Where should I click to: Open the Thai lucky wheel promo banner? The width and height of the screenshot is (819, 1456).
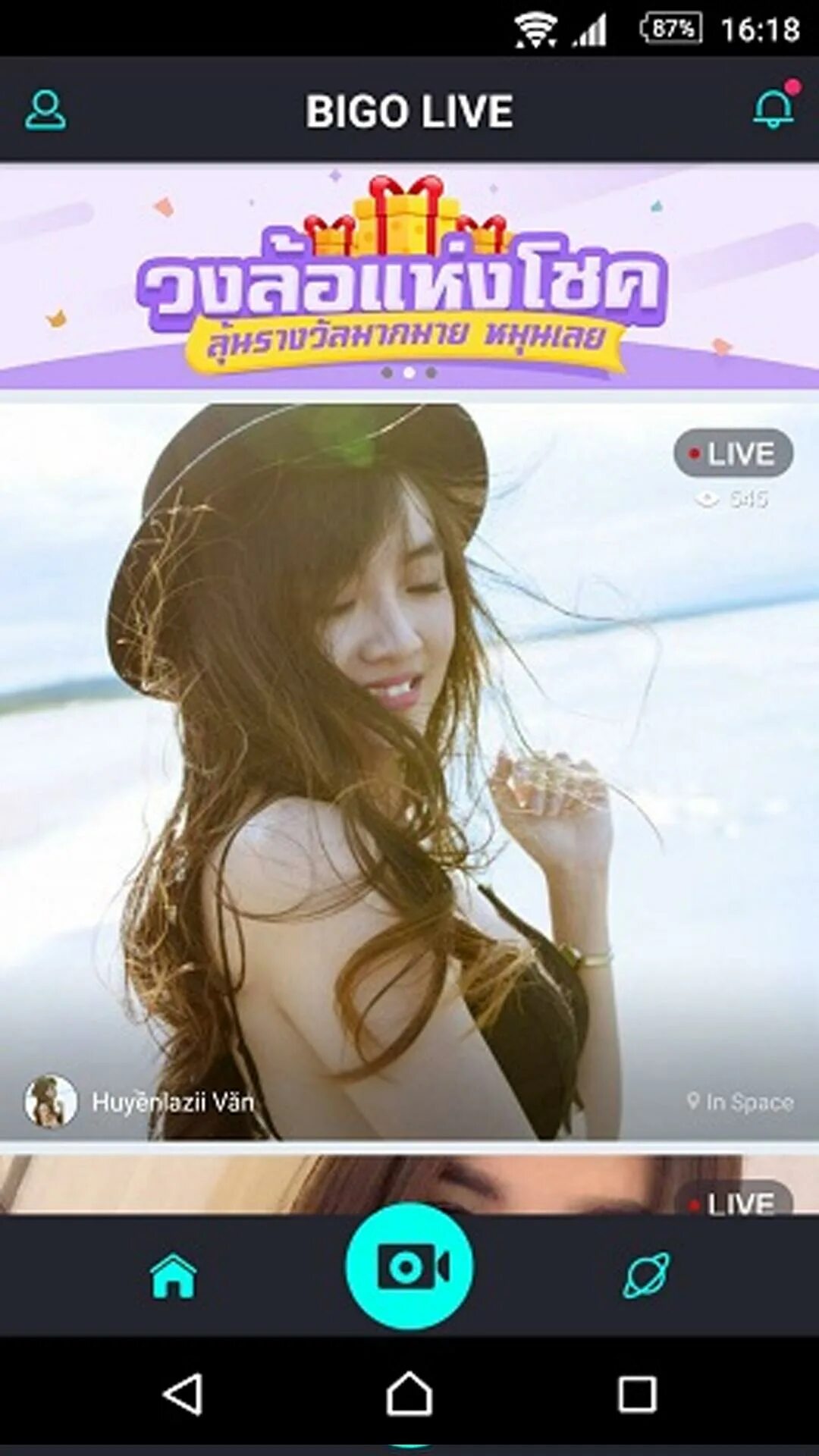click(409, 277)
